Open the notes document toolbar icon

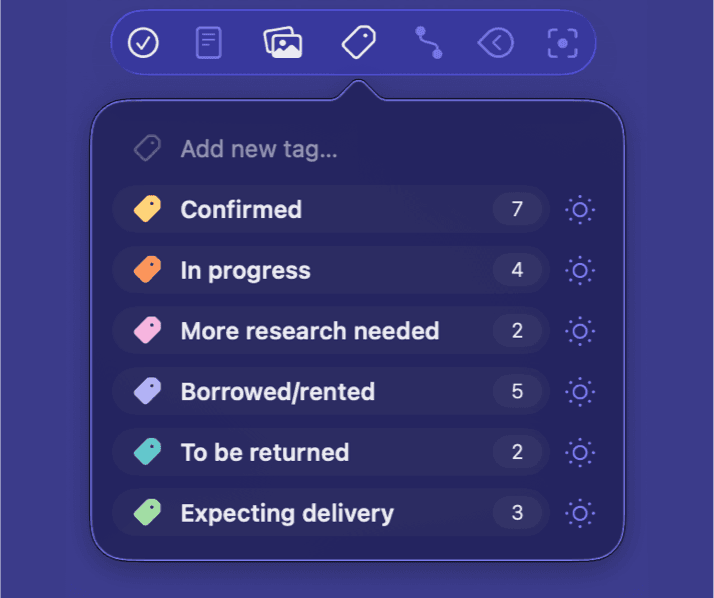point(209,43)
